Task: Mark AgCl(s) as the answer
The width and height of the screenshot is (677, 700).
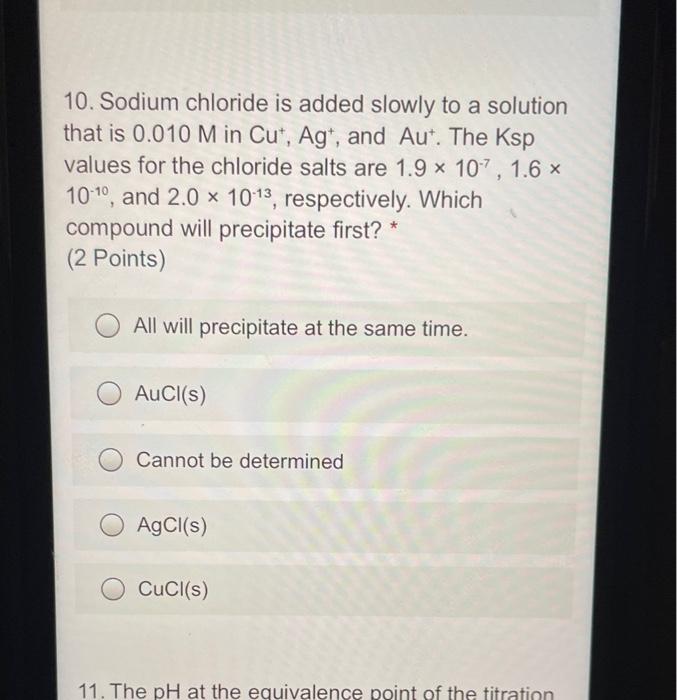Action: coord(113,526)
